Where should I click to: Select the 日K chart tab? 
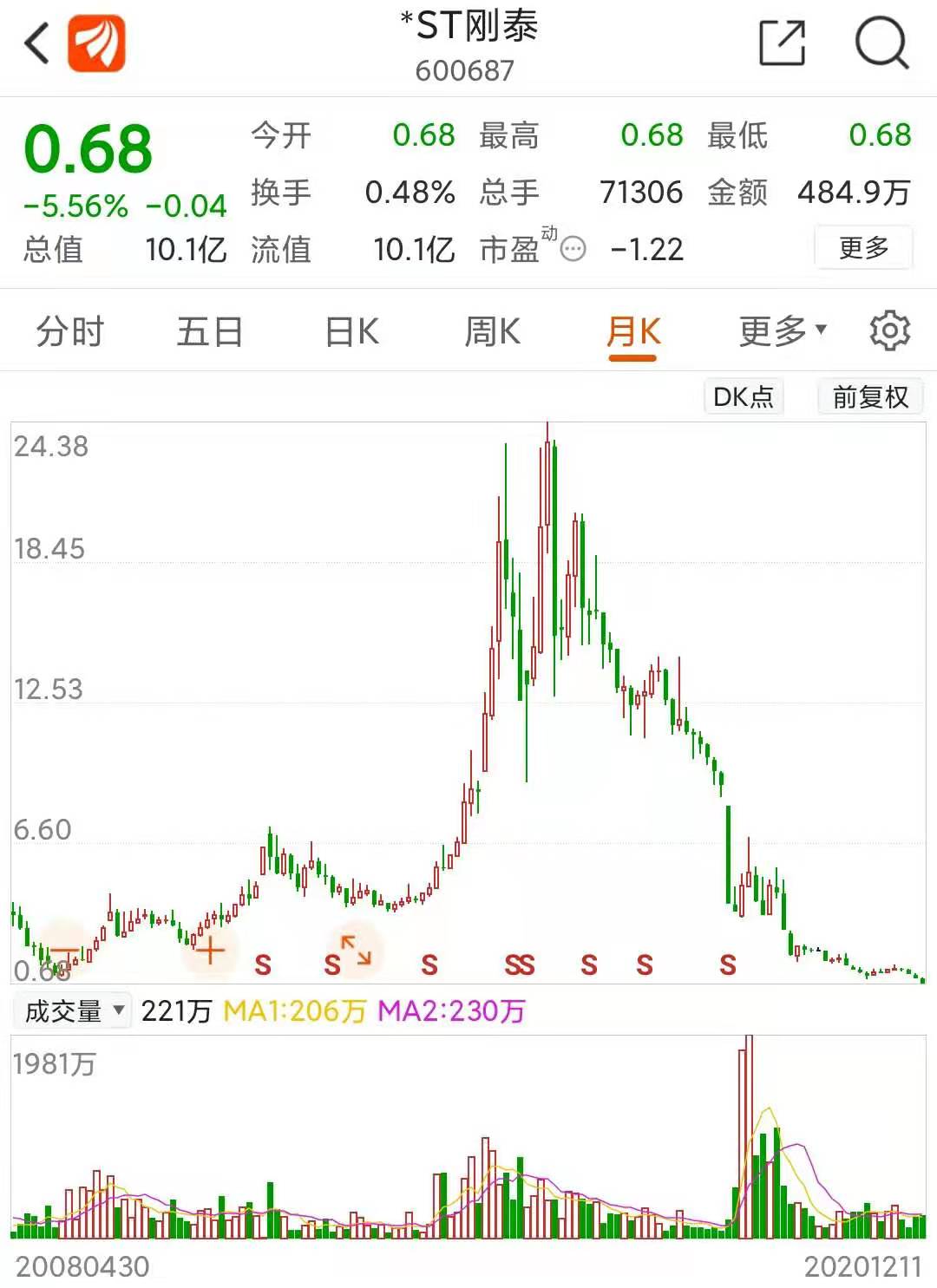[x=351, y=331]
